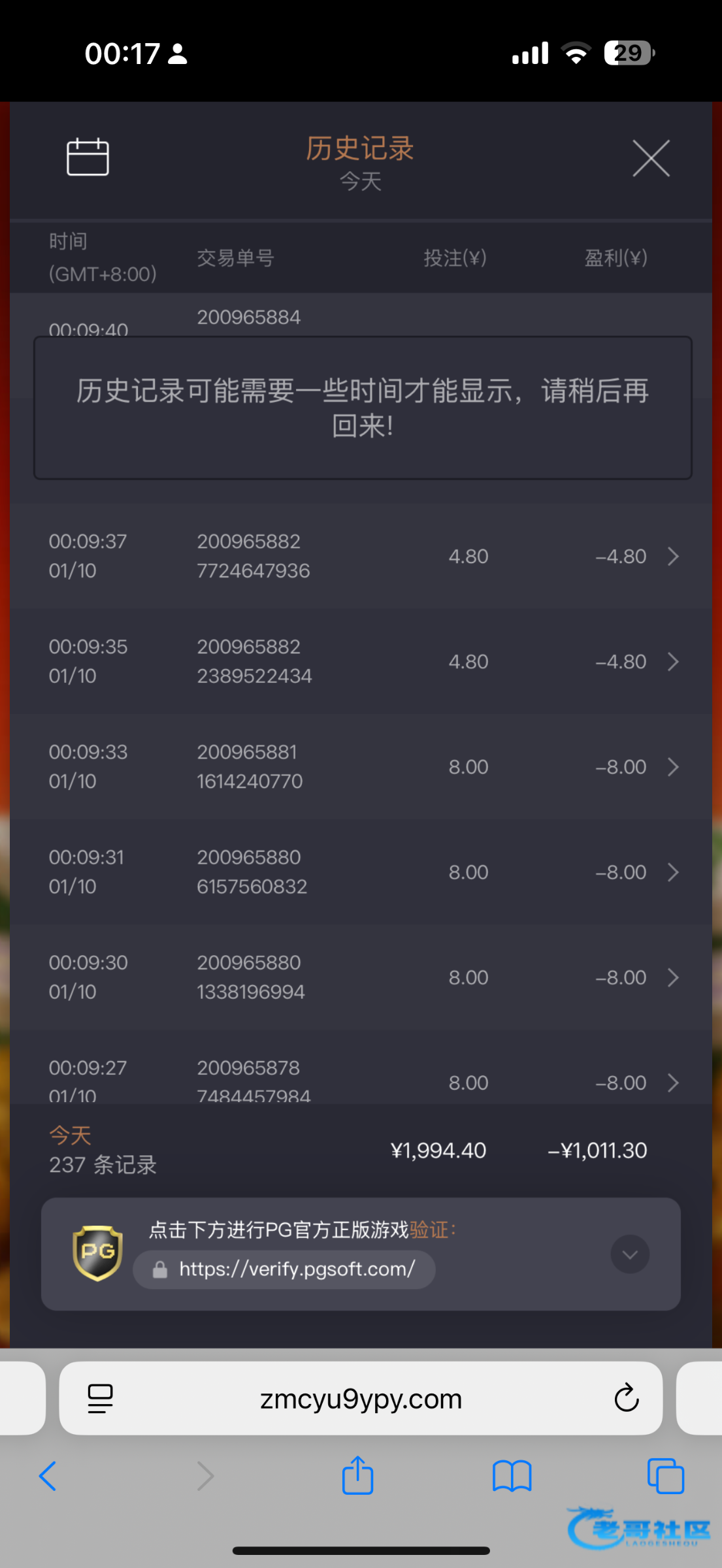Collapse the PG verification banner
Image resolution: width=722 pixels, height=1568 pixels.
point(630,1254)
